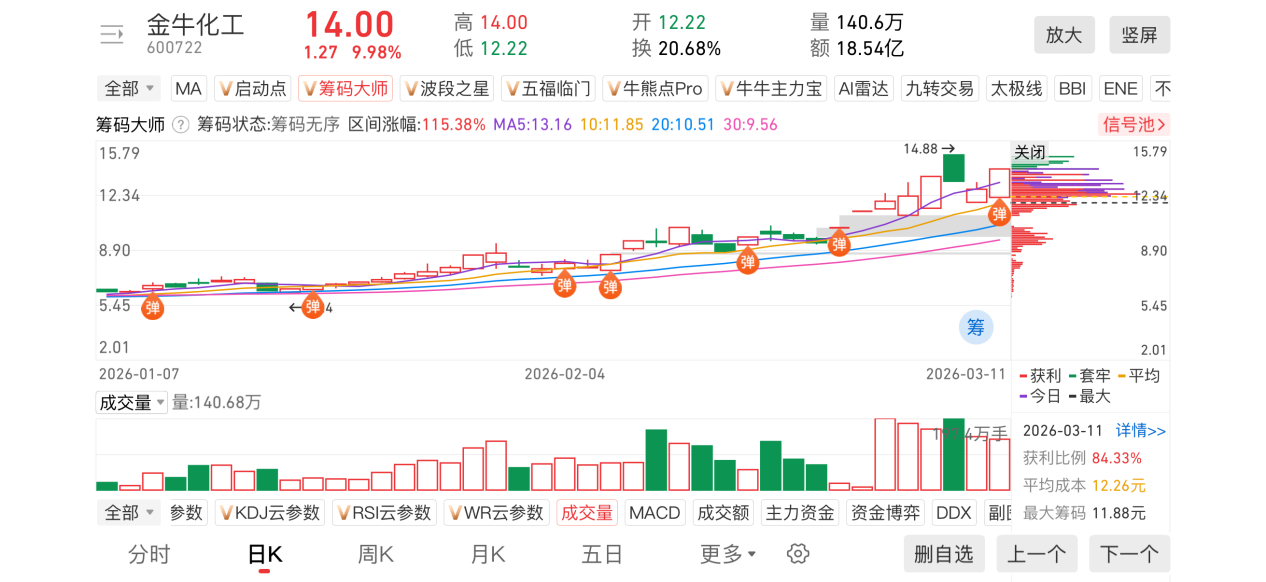1266x582 pixels.
Task: Remove stock with 删自选
Action: coord(943,554)
